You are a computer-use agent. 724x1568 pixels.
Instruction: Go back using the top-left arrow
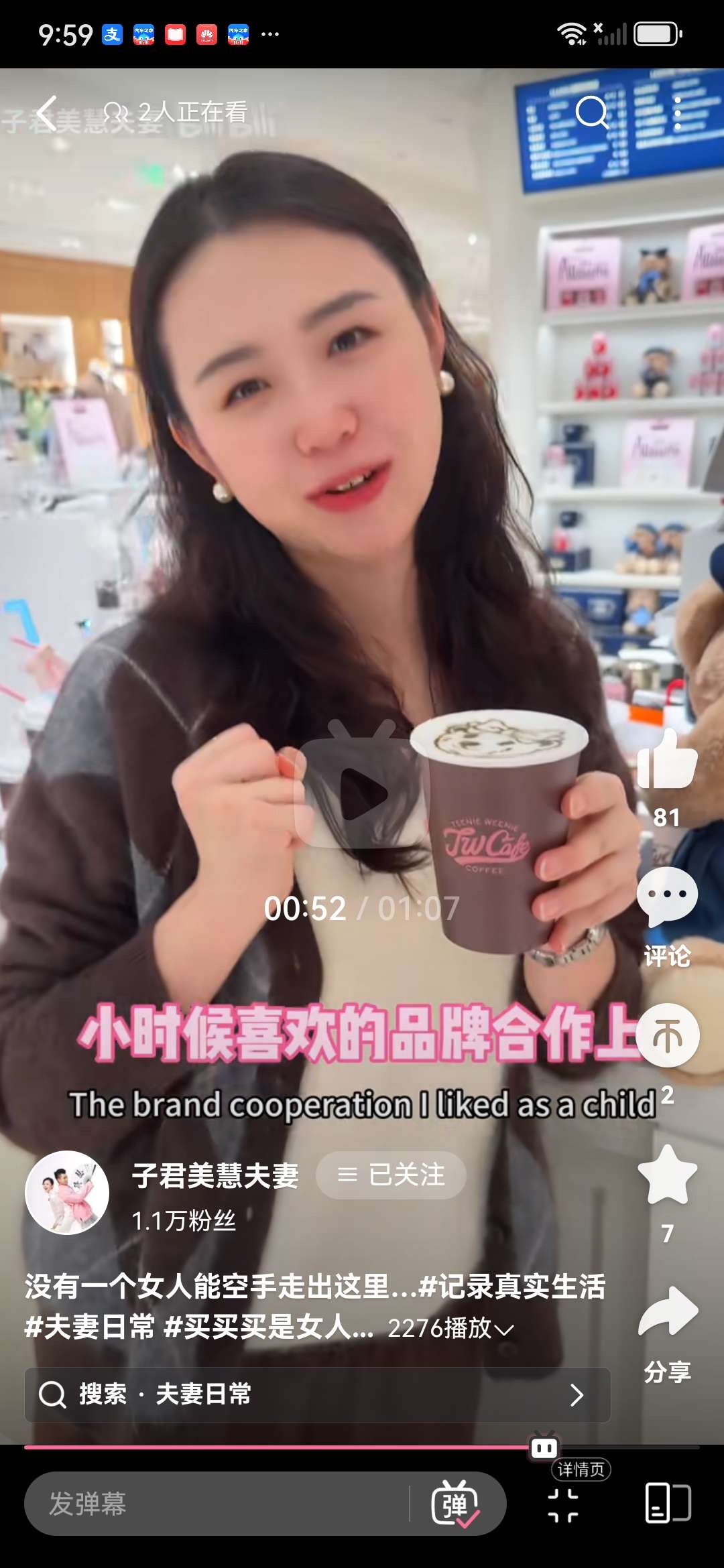46,113
